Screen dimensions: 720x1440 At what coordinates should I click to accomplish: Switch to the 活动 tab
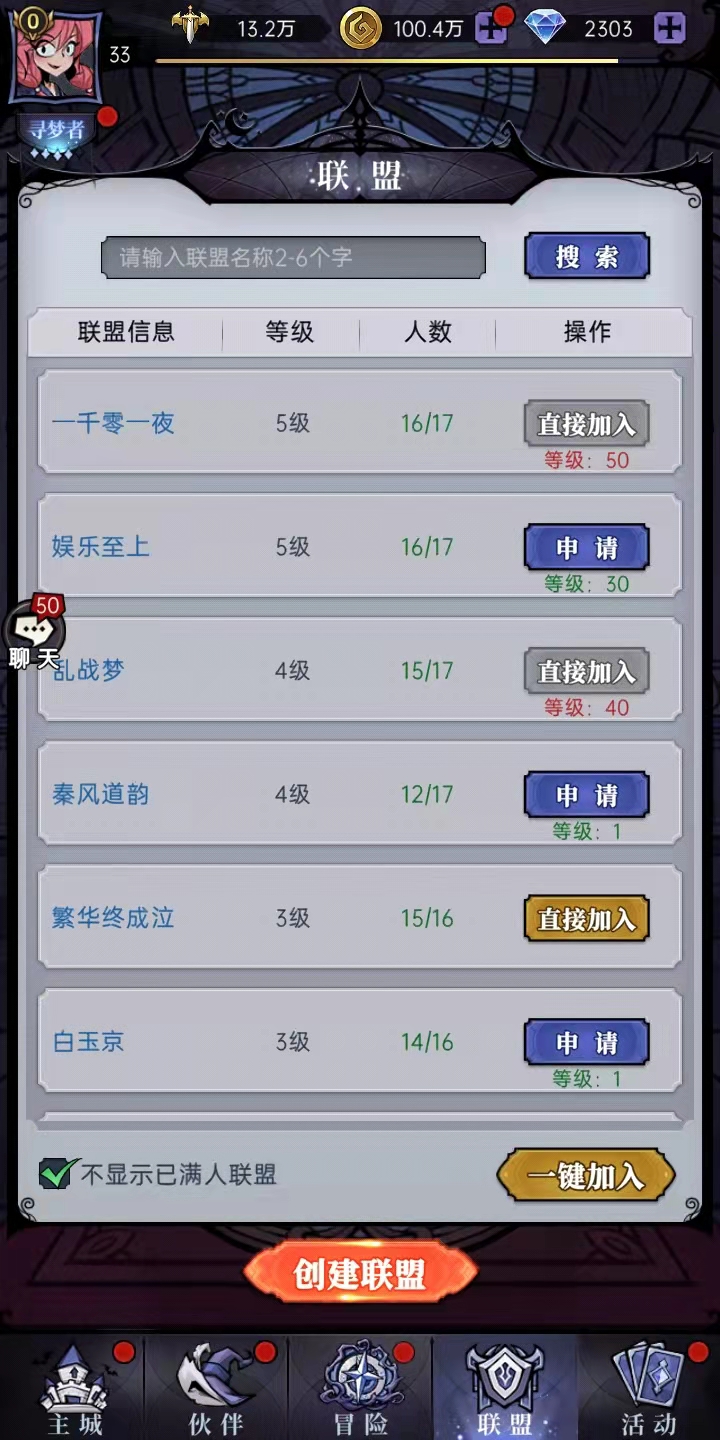coord(648,1390)
